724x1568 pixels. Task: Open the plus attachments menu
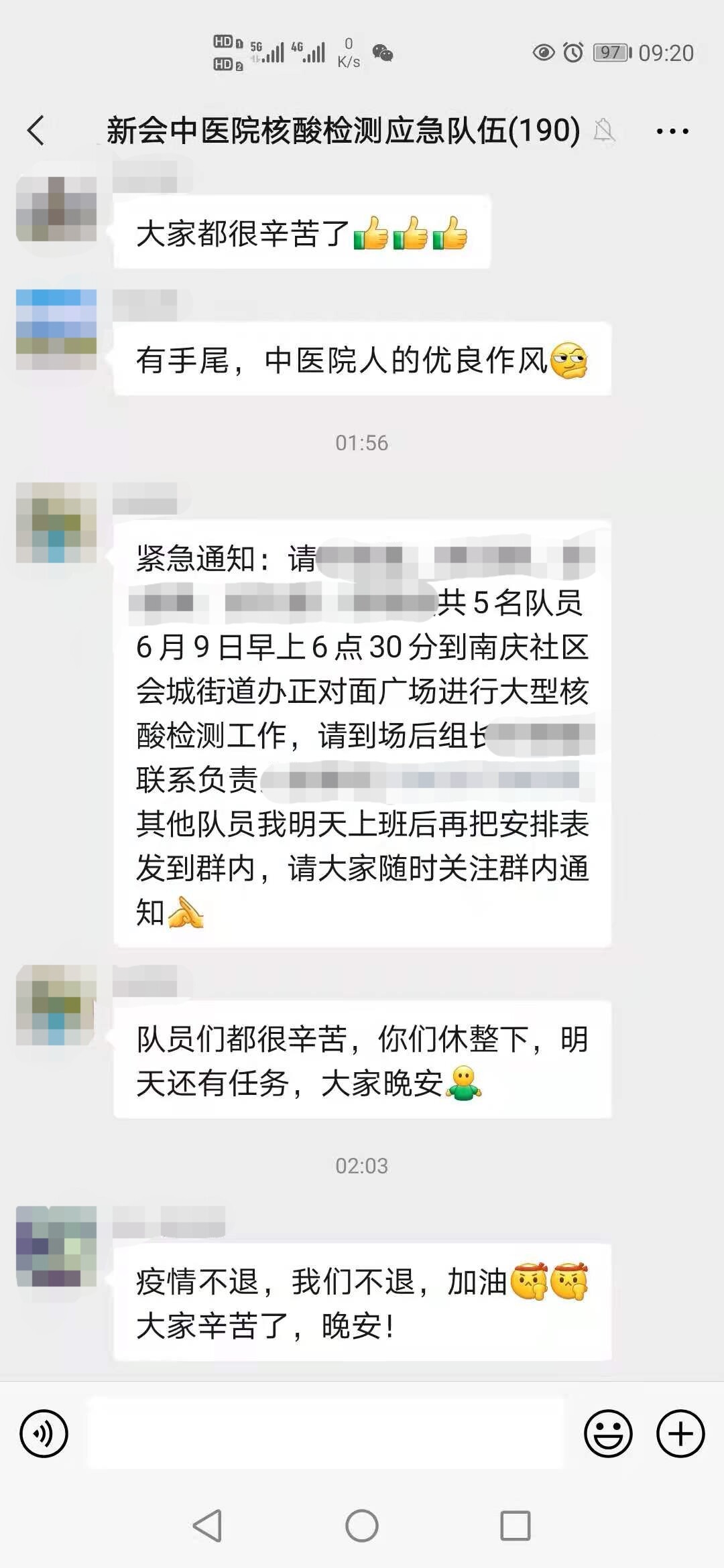coord(680,1433)
